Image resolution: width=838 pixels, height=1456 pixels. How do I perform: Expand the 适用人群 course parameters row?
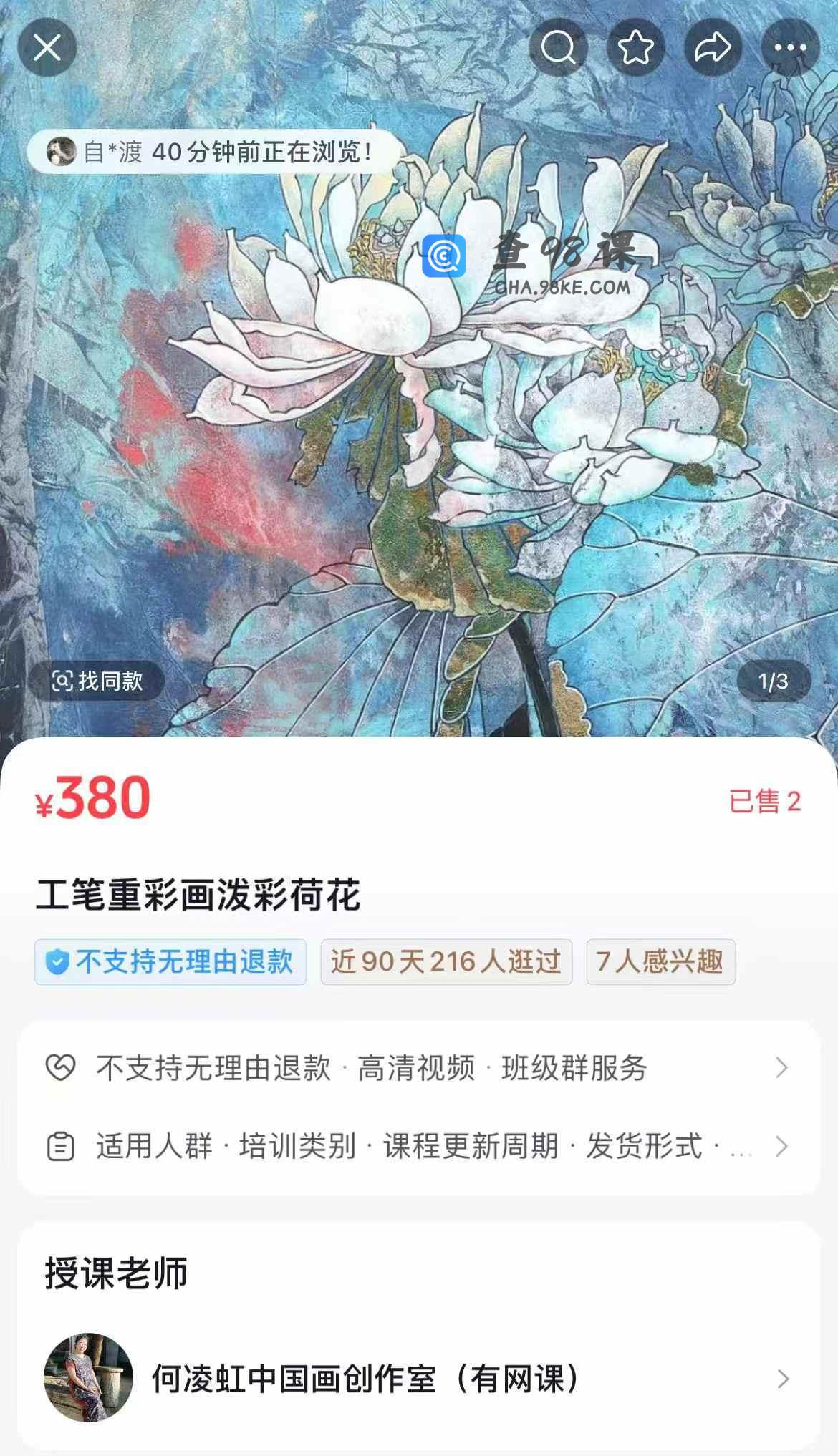click(418, 1146)
